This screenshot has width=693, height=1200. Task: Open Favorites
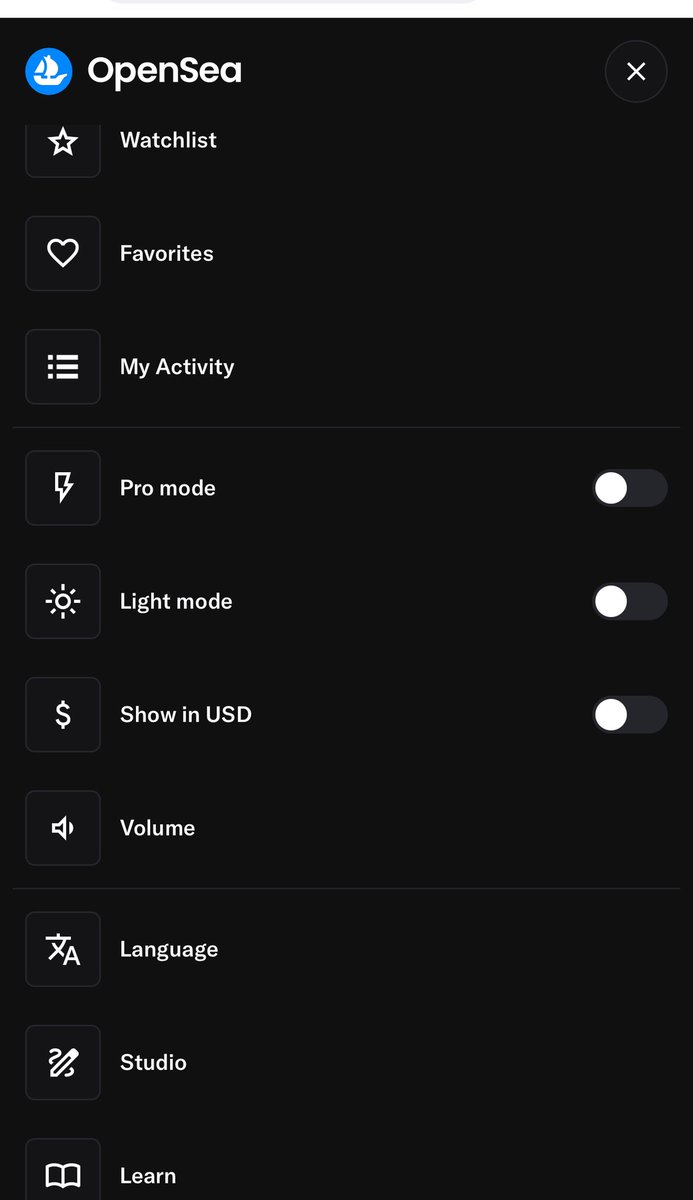346,253
